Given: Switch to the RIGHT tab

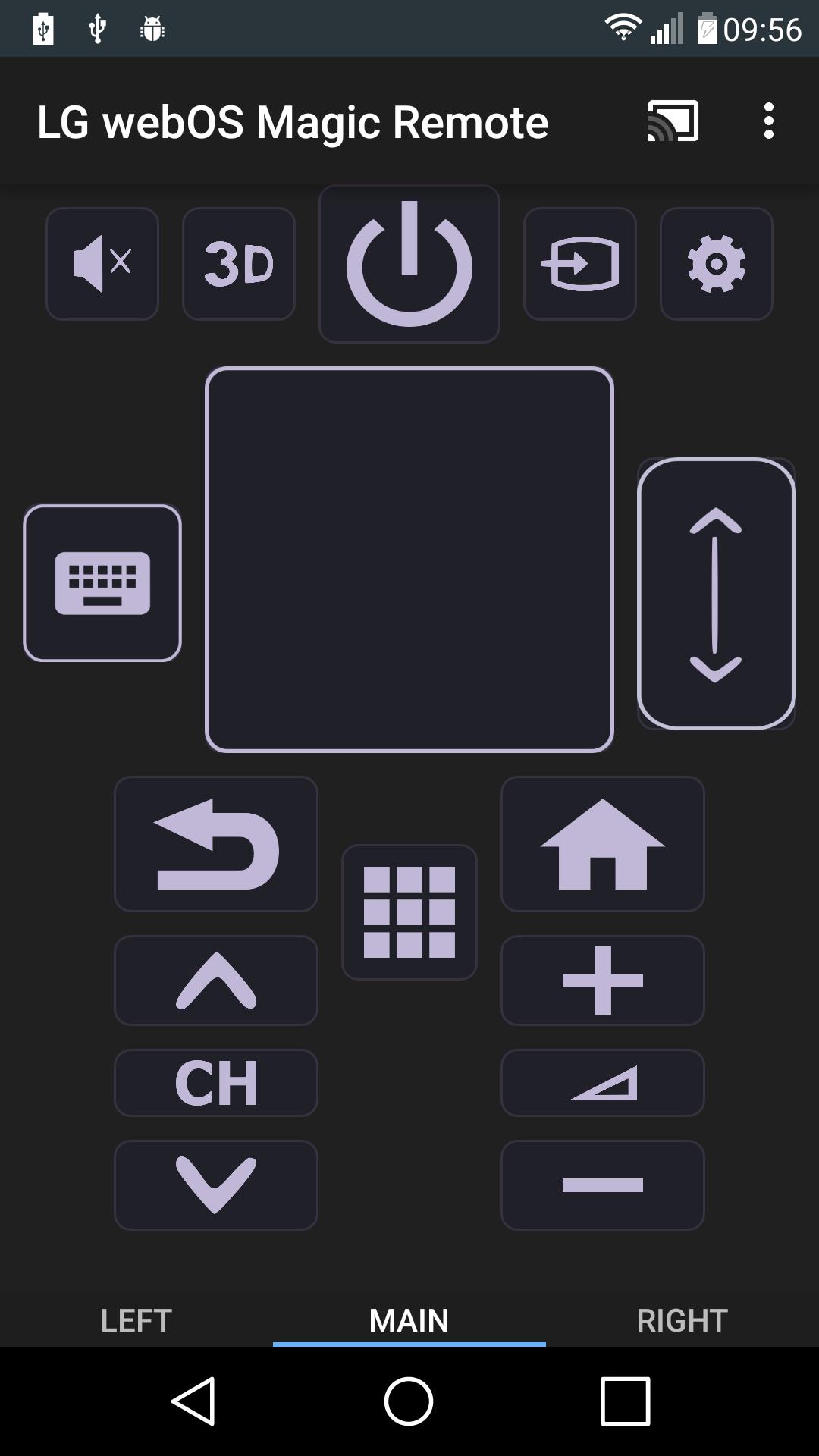Looking at the screenshot, I should [682, 1319].
